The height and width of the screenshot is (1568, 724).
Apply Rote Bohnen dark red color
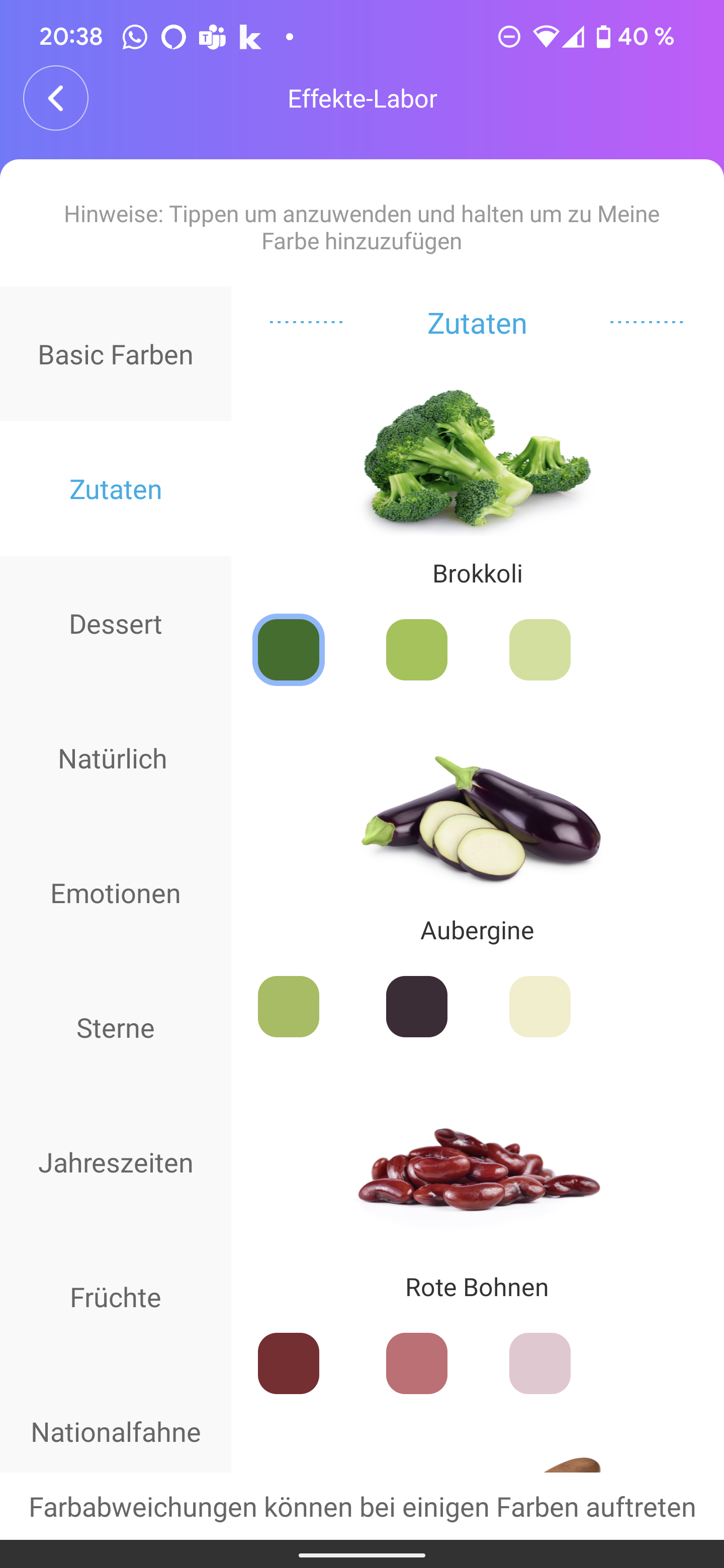click(x=289, y=1363)
